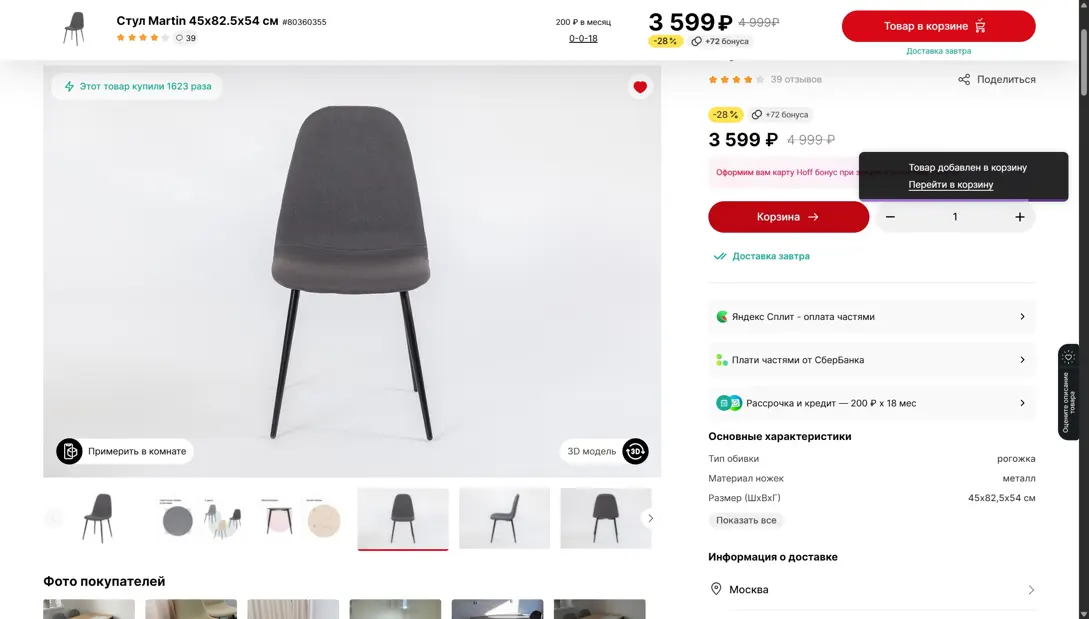Open the «Корзина» button with arrow
This screenshot has height=619, width=1089.
point(788,217)
